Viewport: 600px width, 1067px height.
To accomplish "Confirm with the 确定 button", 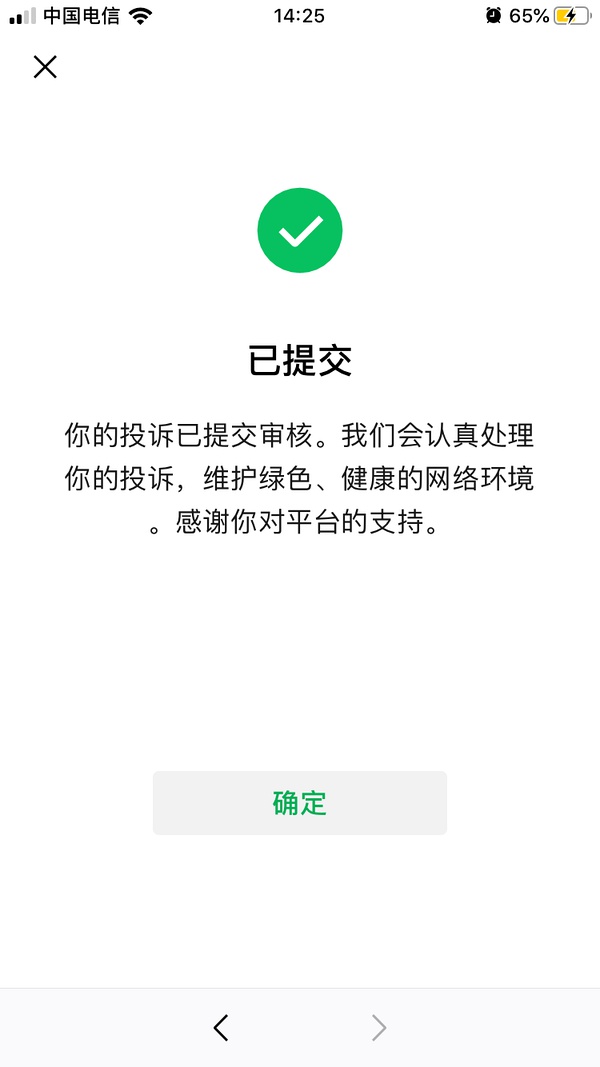I will click(299, 803).
